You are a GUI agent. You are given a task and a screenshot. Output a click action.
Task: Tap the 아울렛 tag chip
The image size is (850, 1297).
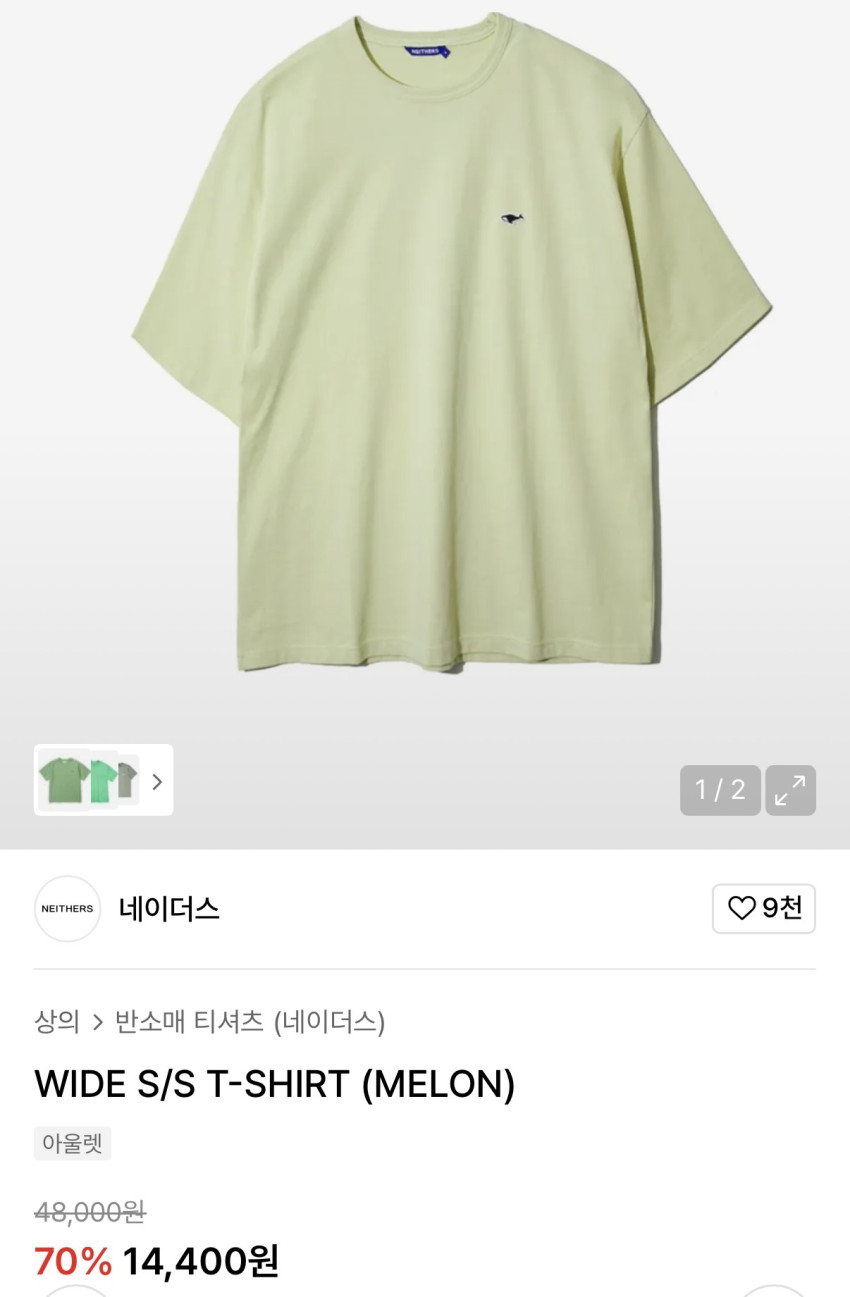point(72,1143)
